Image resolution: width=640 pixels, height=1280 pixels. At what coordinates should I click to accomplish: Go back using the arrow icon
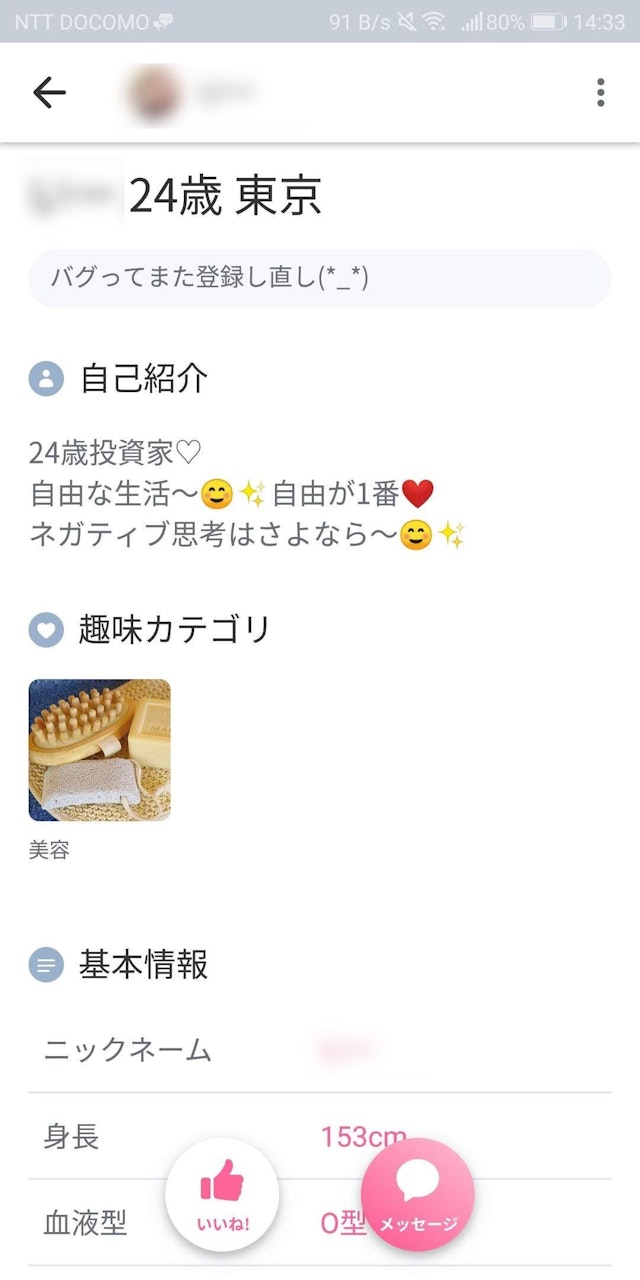point(49,93)
